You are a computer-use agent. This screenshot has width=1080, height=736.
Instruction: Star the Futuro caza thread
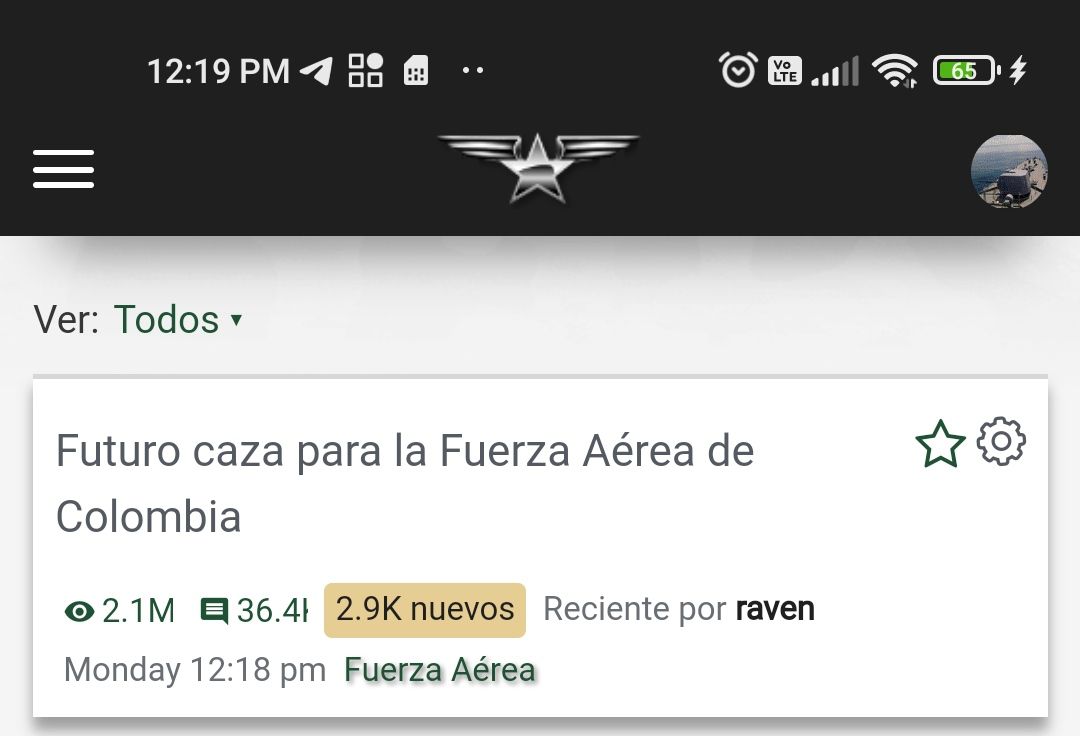(x=940, y=444)
